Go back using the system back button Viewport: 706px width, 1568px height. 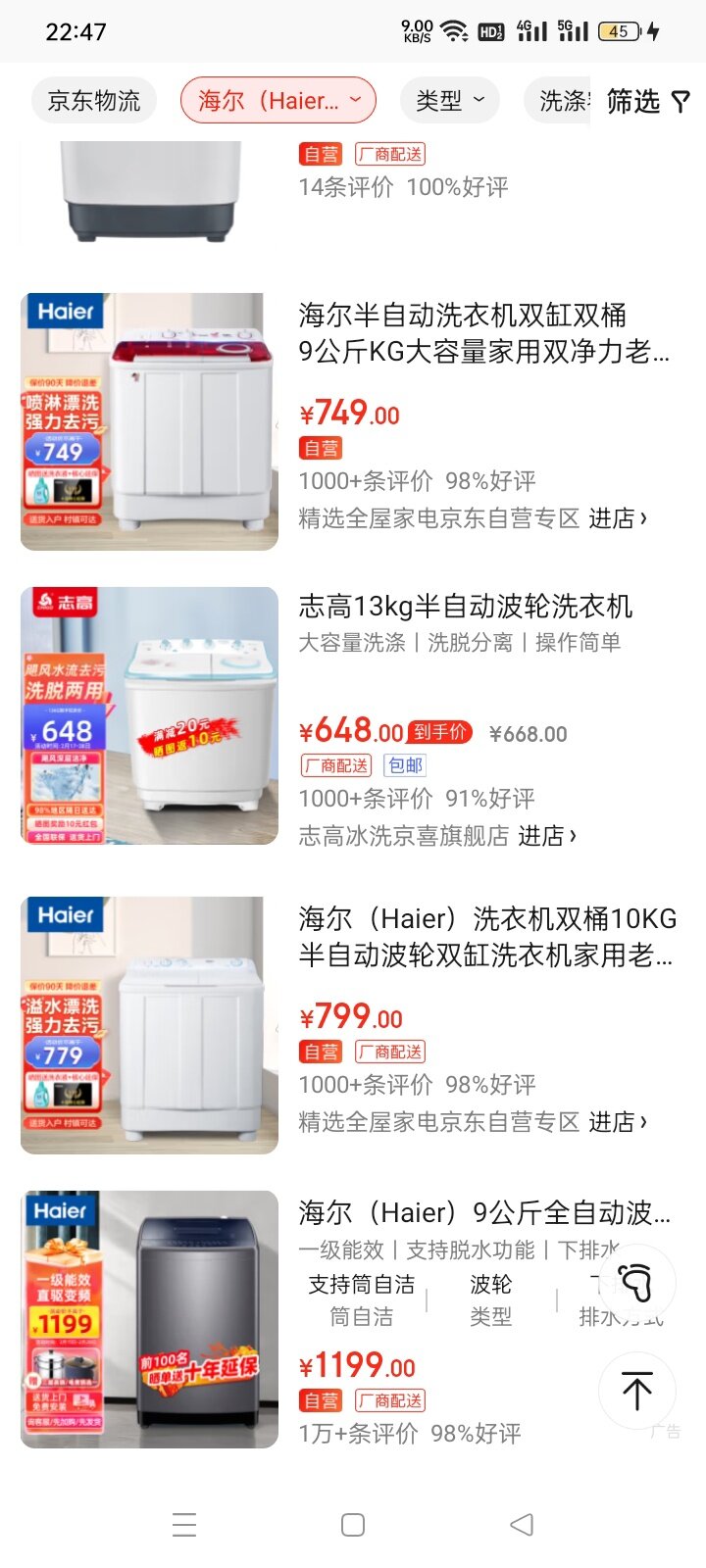pos(522,1525)
